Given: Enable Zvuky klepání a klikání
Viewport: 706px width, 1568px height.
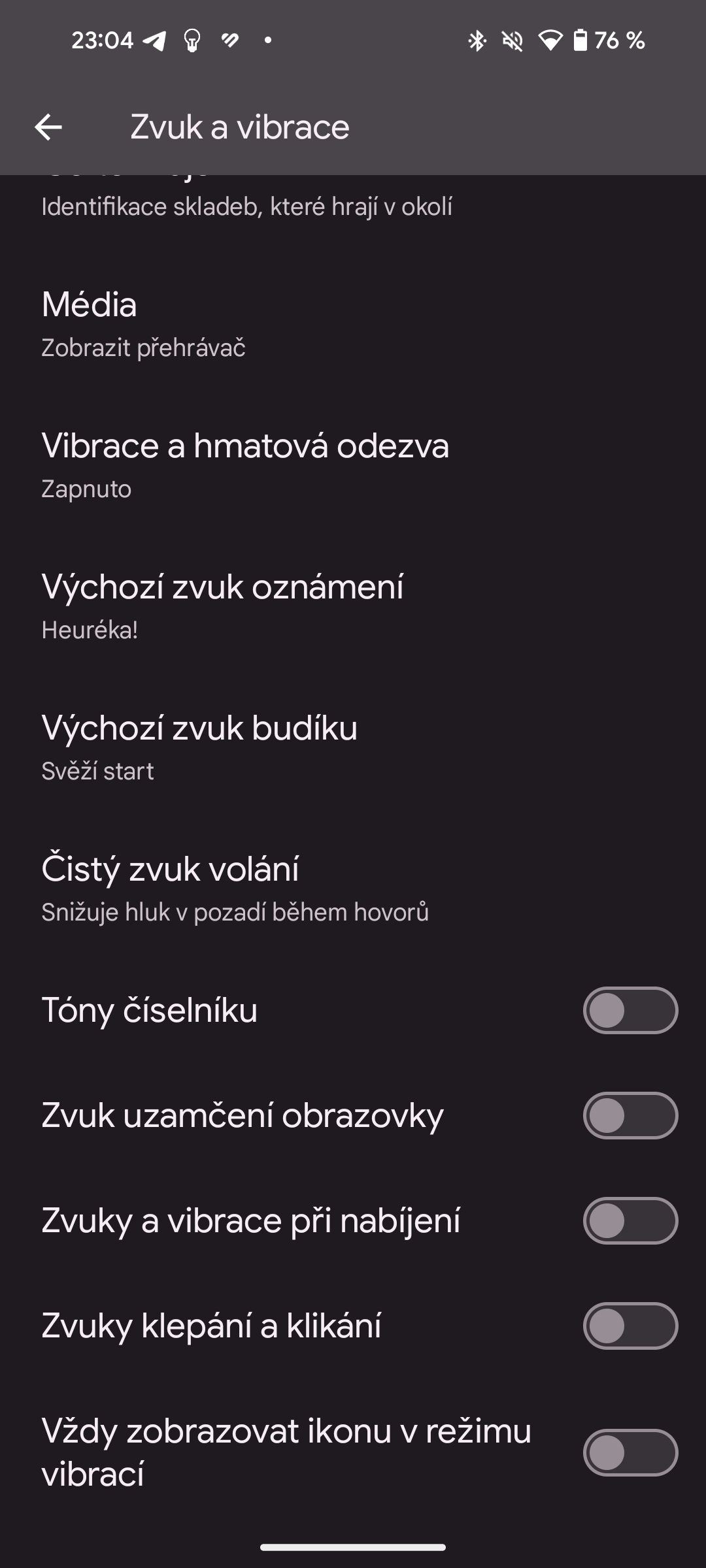Looking at the screenshot, I should coord(630,1326).
